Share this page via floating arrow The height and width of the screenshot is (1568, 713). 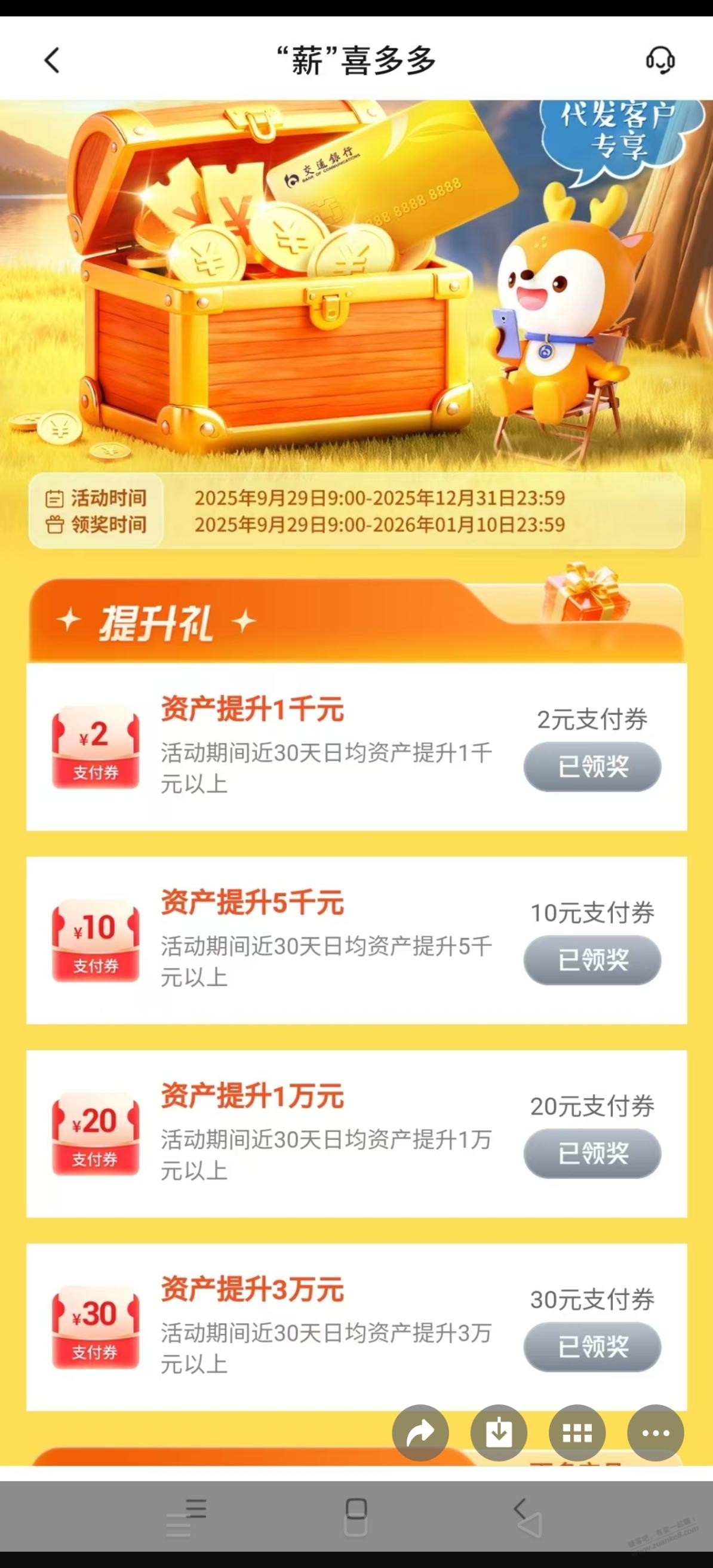(x=420, y=1433)
